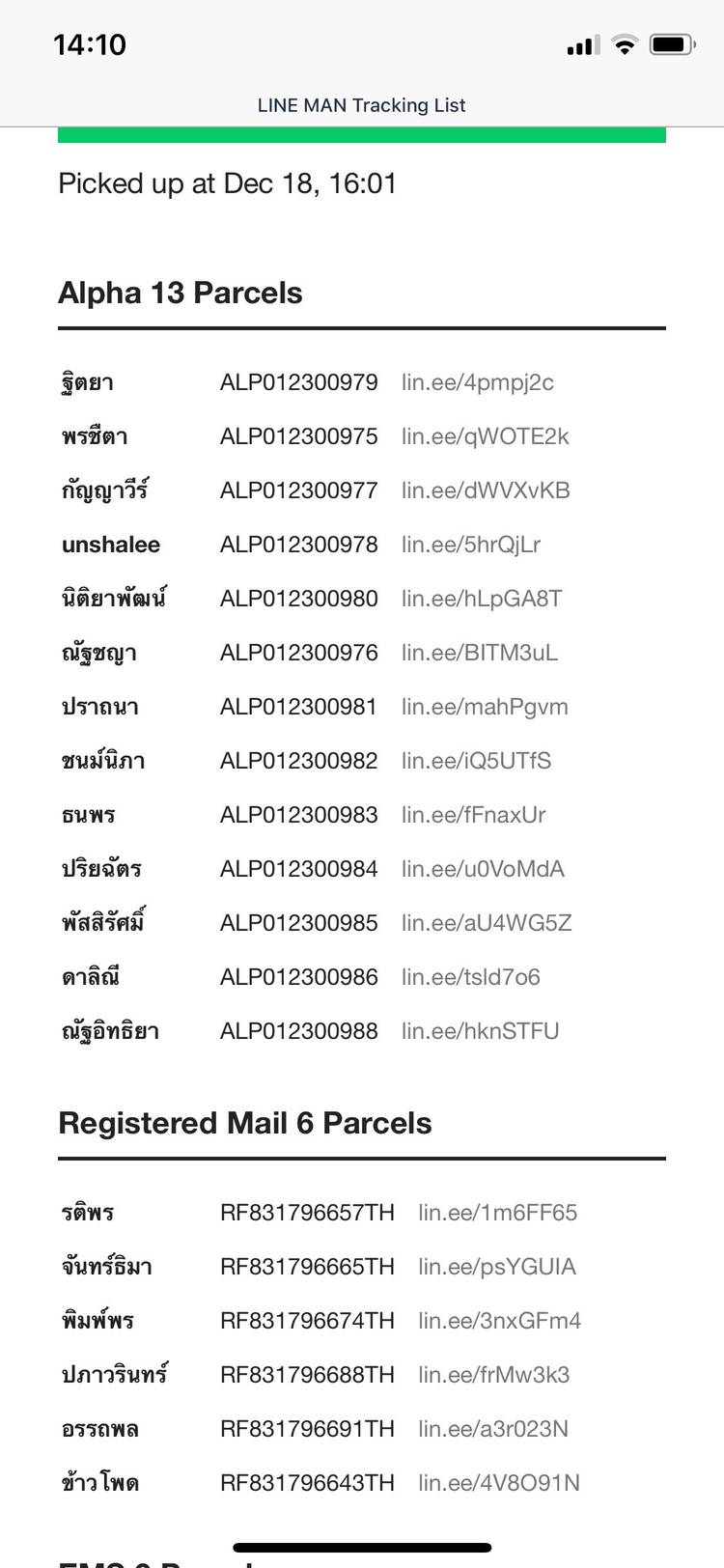724x1568 pixels.
Task: Open tracking link lin.ee/mahPgvm
Action: coord(485,707)
